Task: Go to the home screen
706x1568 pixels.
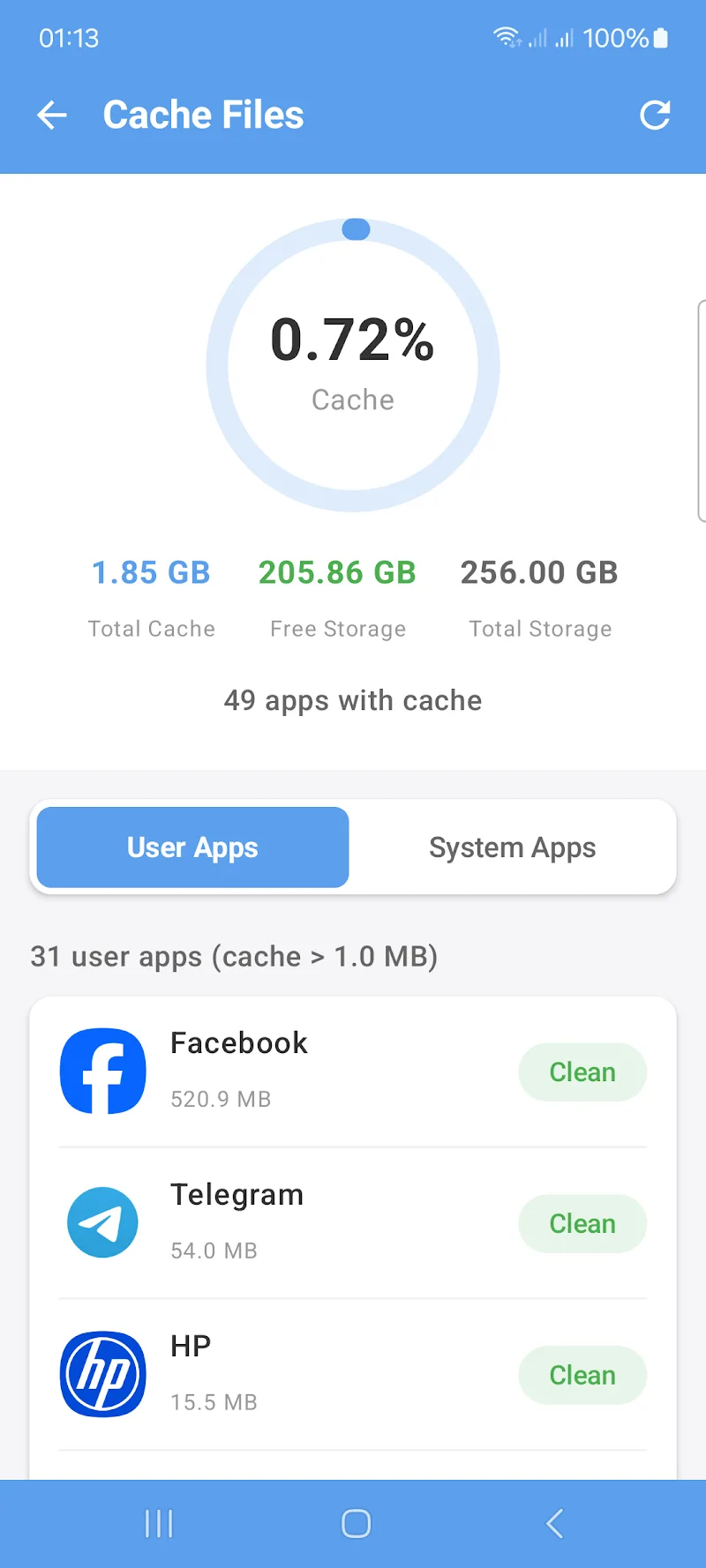Action: point(356,1523)
